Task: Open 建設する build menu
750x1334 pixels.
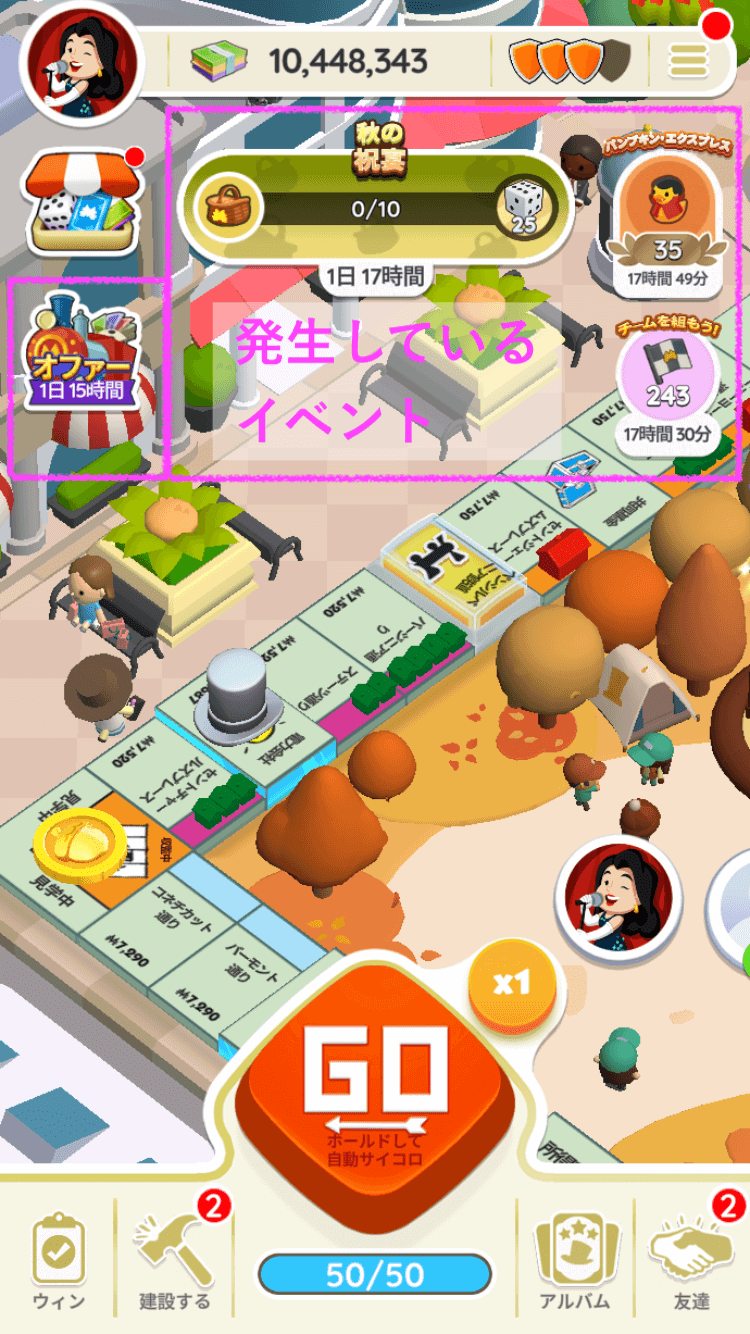Action: pyautogui.click(x=175, y=1263)
